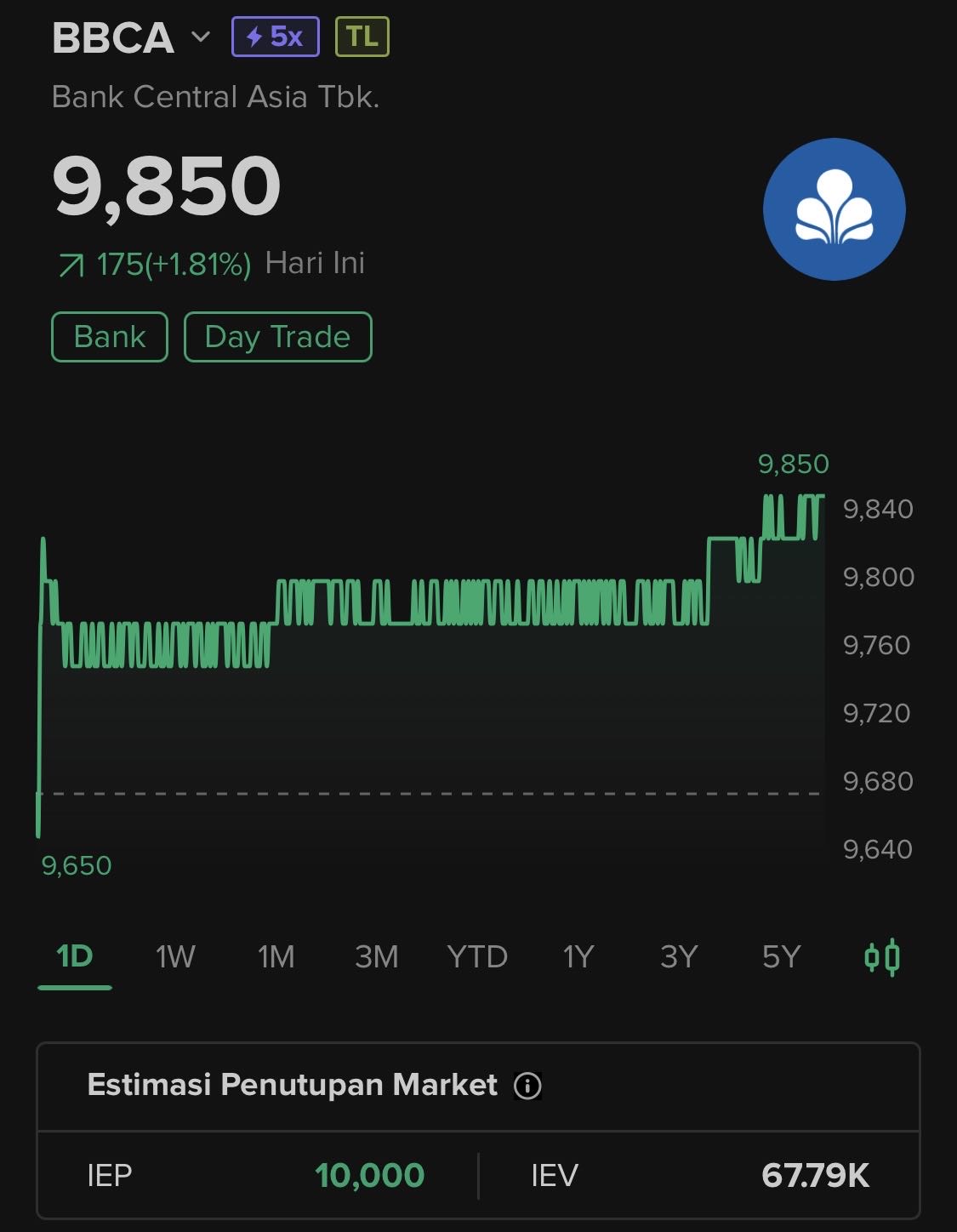Viewport: 957px width, 1232px height.
Task: View the 3Y price chart
Action: [x=679, y=957]
